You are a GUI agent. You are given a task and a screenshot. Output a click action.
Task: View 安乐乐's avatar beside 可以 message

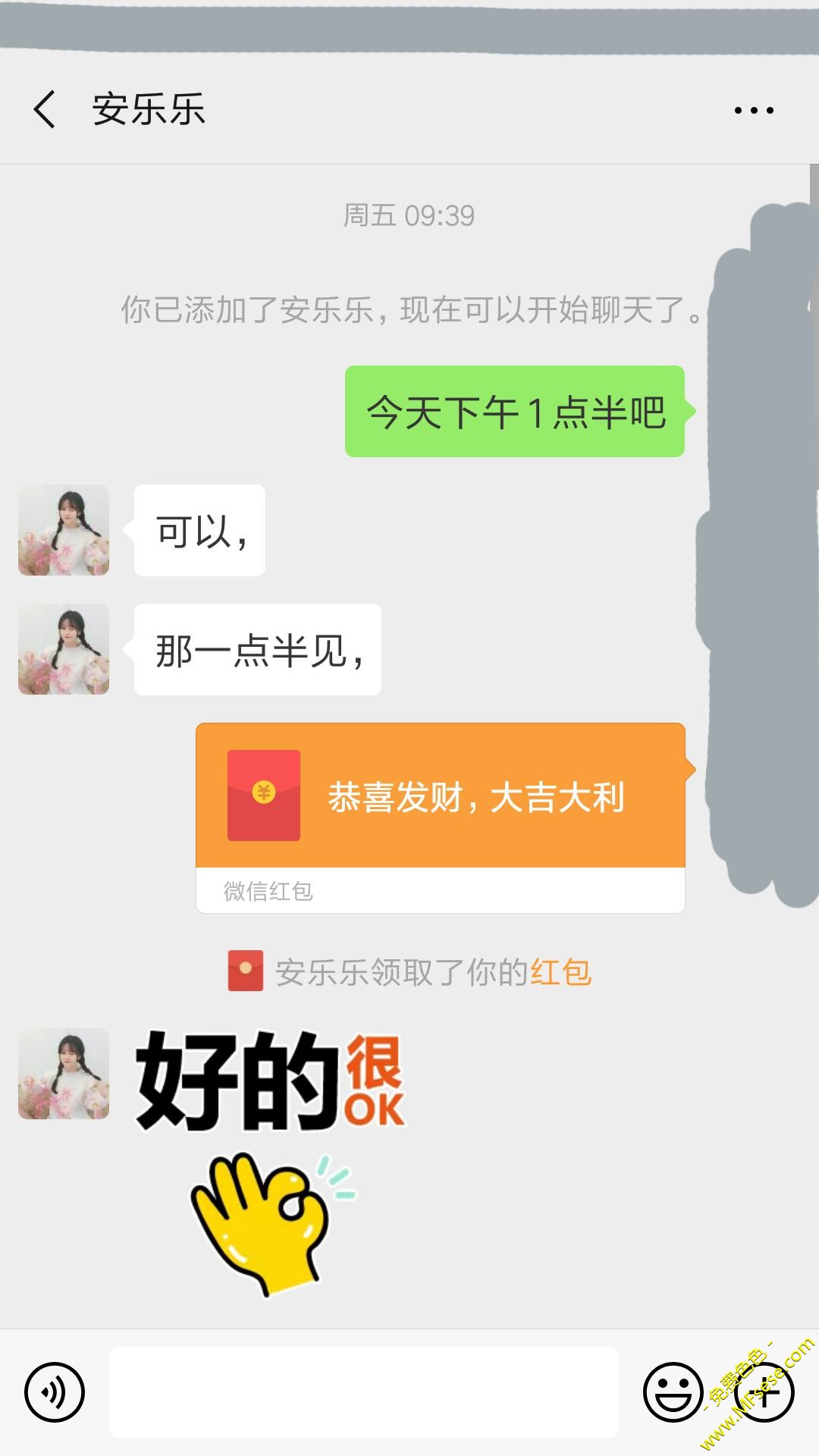pos(64,530)
